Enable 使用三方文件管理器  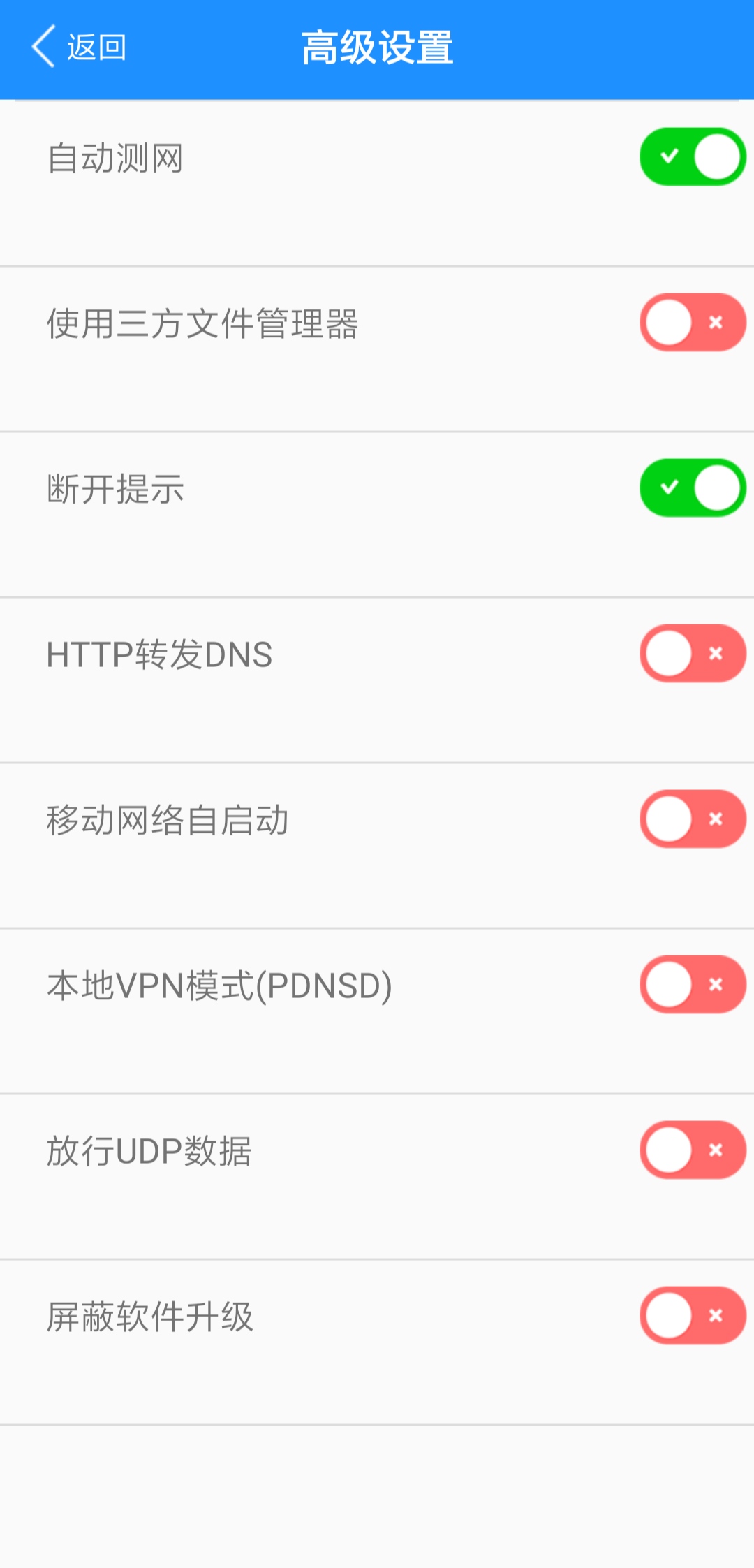[692, 323]
